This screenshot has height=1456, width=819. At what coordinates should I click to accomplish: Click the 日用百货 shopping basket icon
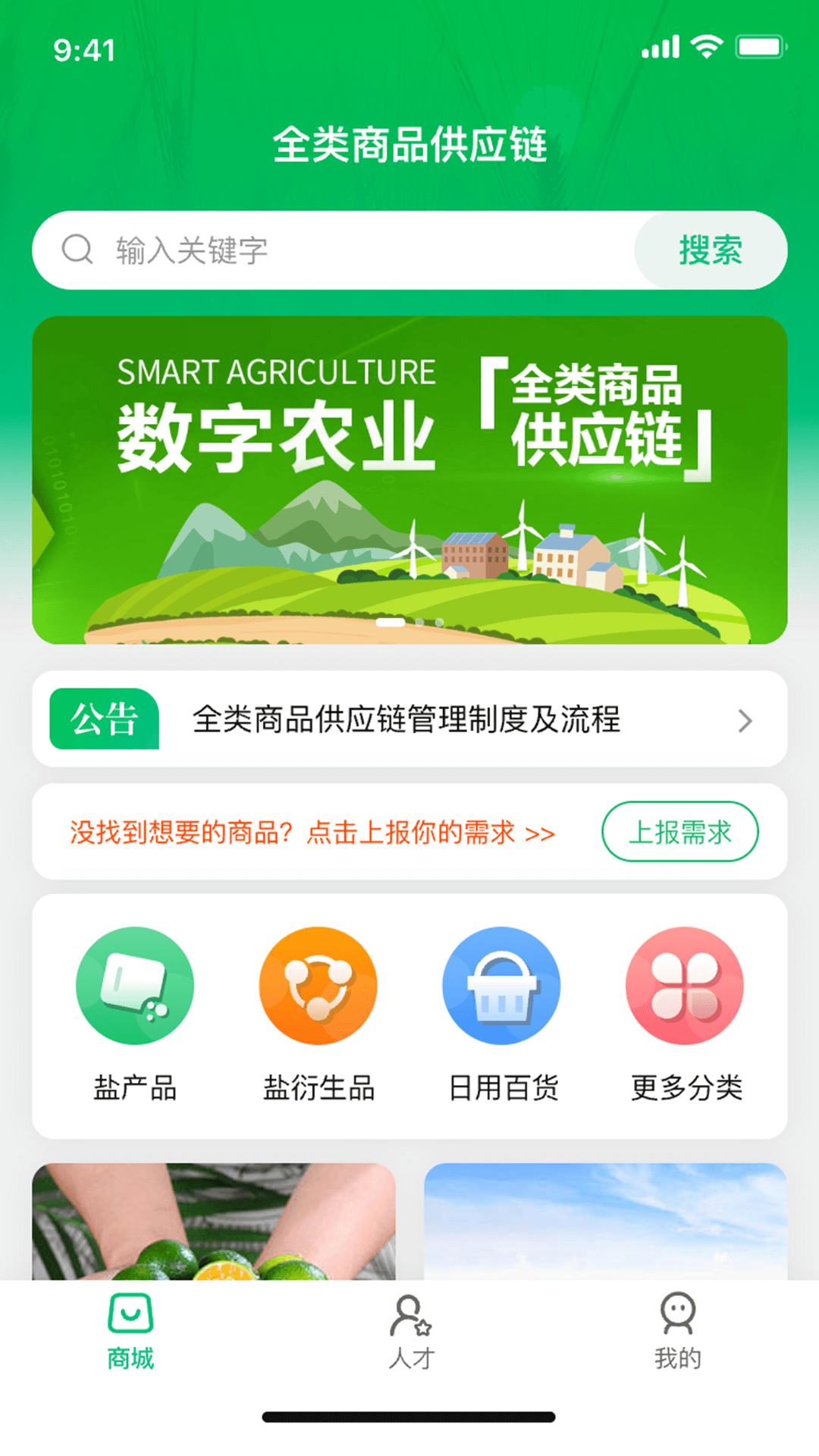pos(501,984)
